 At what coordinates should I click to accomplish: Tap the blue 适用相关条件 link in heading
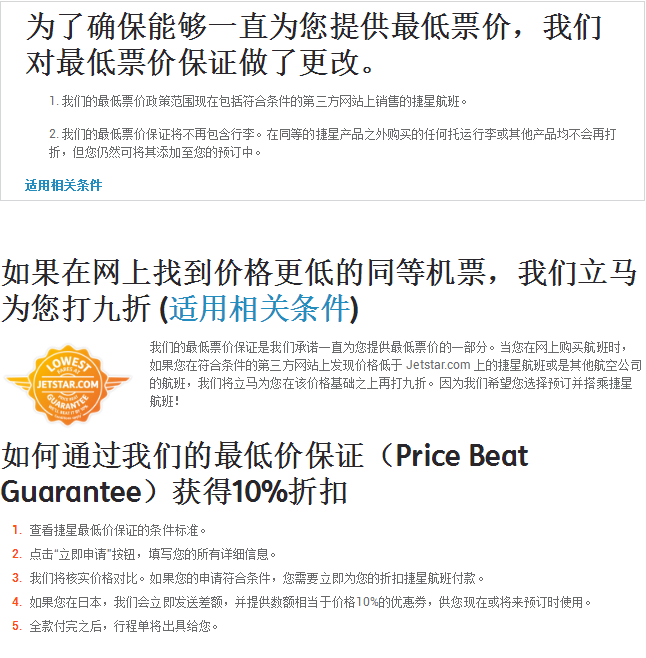259,308
